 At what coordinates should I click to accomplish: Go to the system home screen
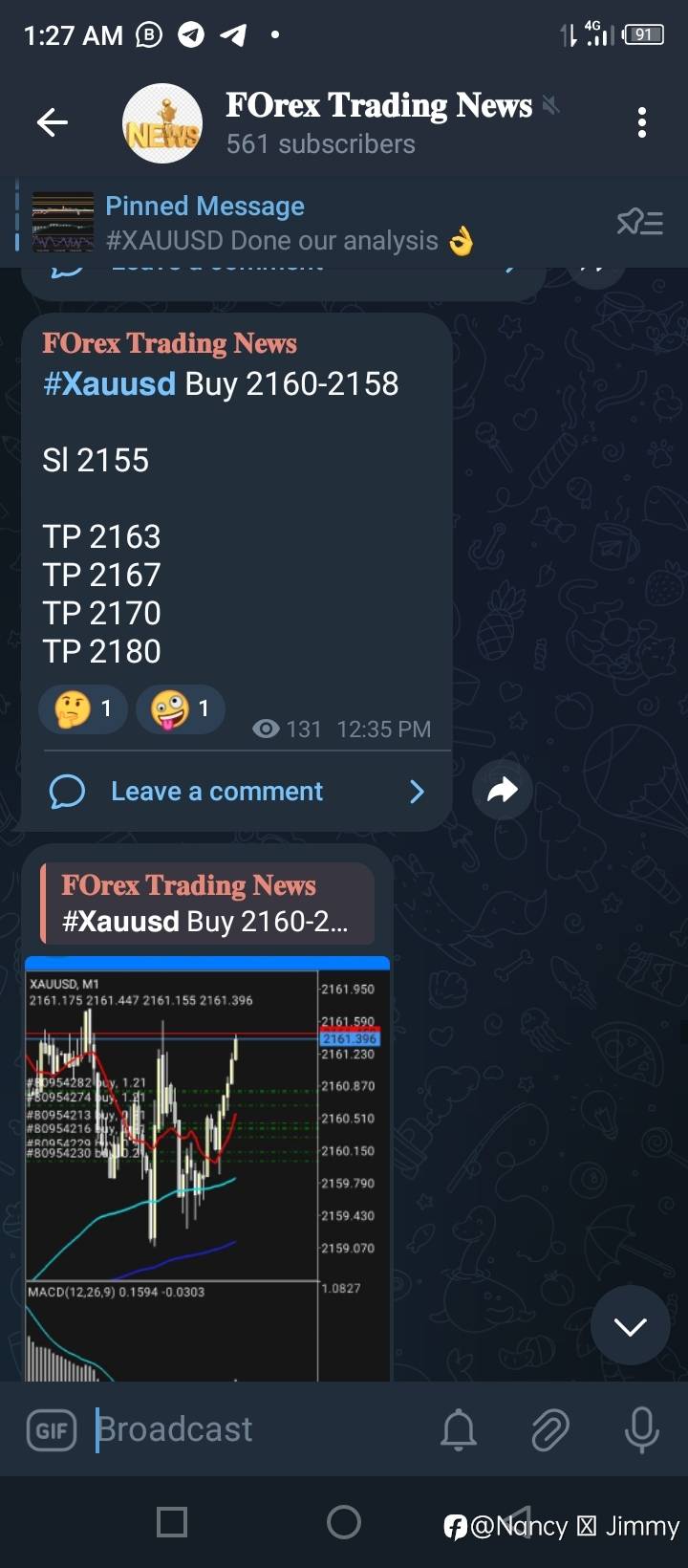click(344, 1522)
